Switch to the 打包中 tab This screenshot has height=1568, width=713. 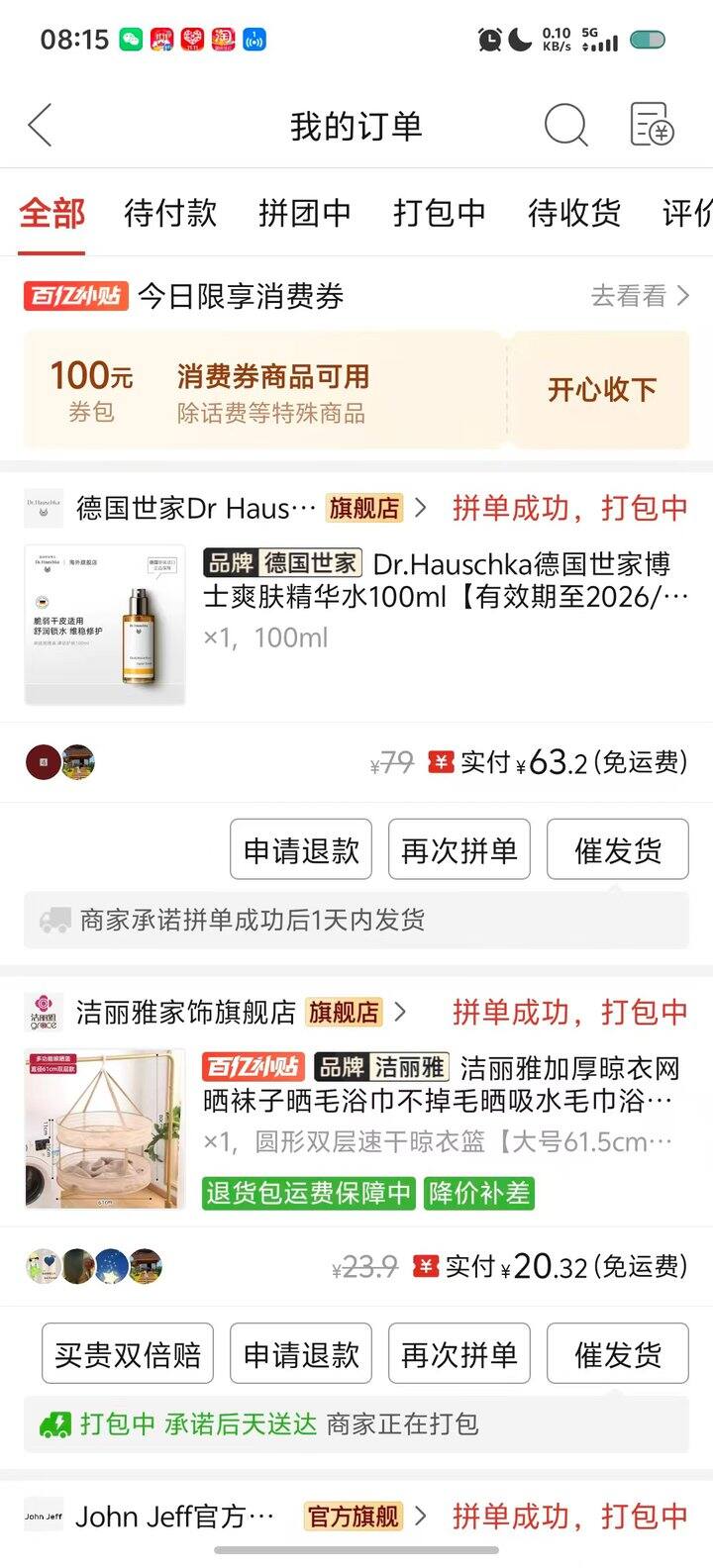click(440, 213)
